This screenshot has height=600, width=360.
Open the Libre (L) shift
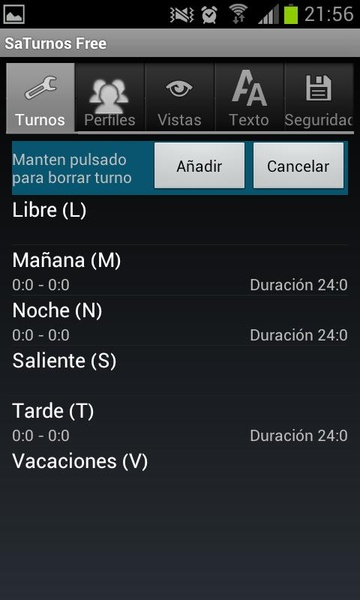pos(180,220)
